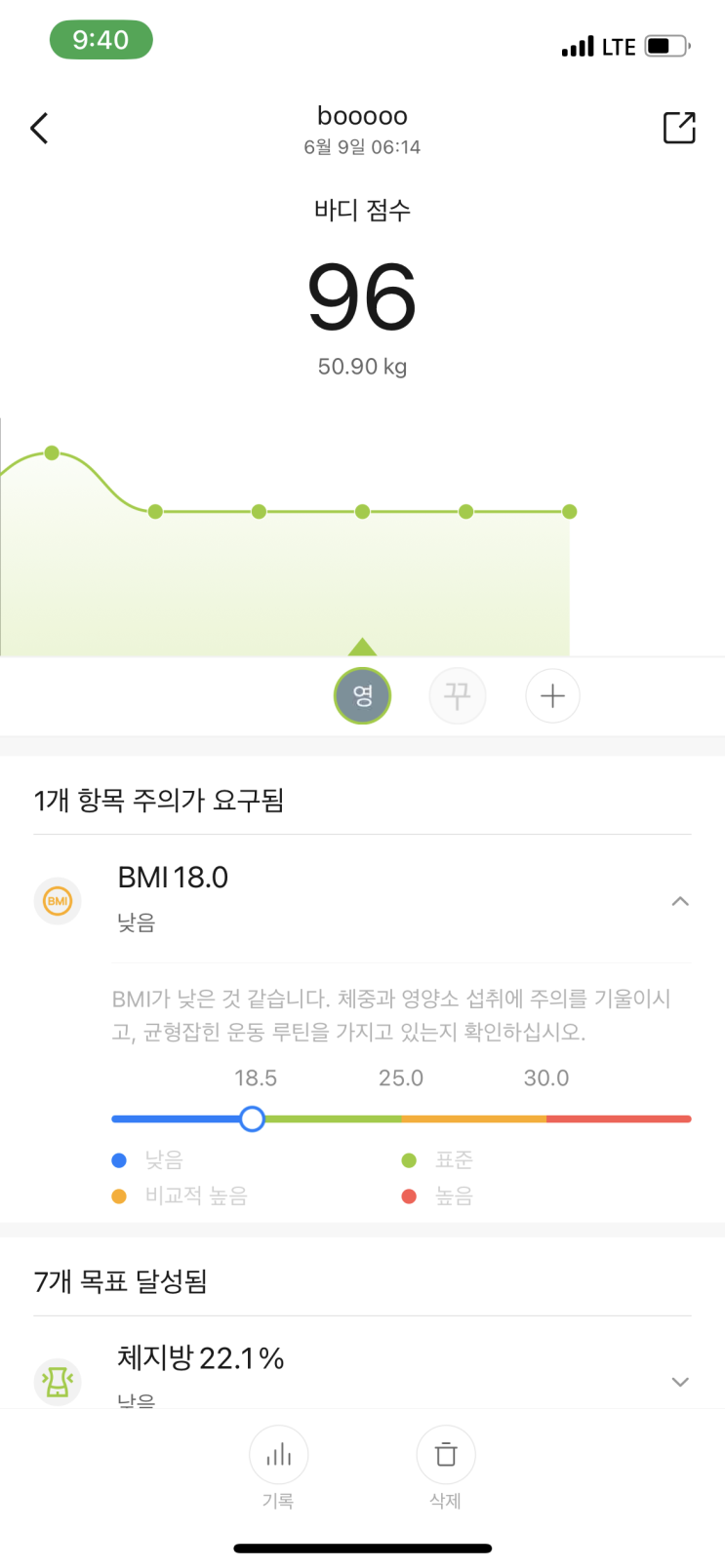
Task: Select the 영 user profile
Action: 362,695
